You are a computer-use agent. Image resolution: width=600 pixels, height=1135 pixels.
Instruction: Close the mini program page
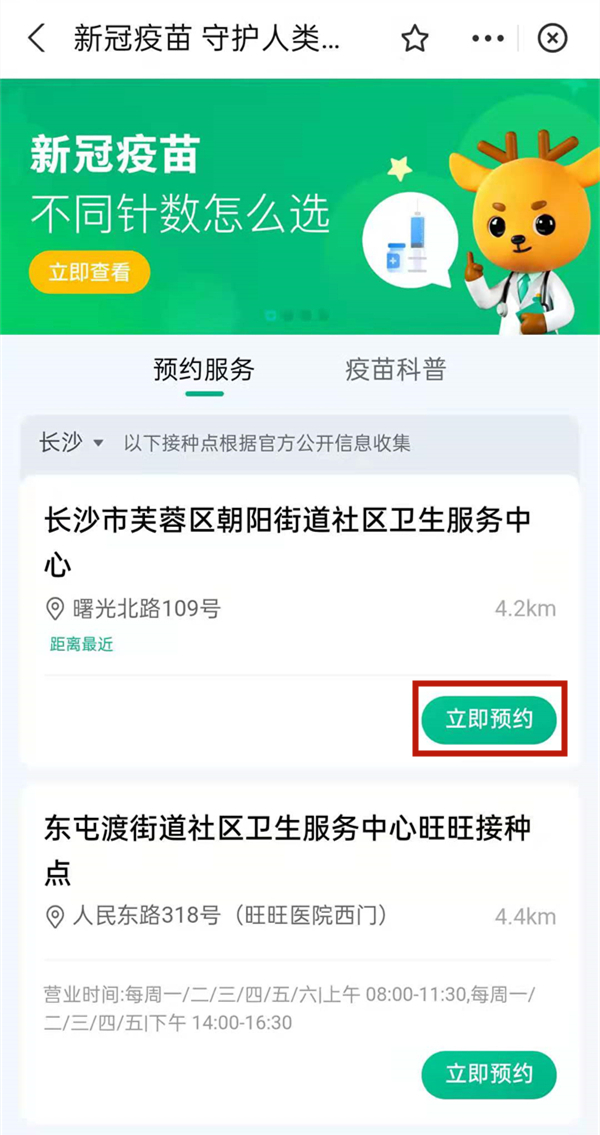click(x=552, y=39)
